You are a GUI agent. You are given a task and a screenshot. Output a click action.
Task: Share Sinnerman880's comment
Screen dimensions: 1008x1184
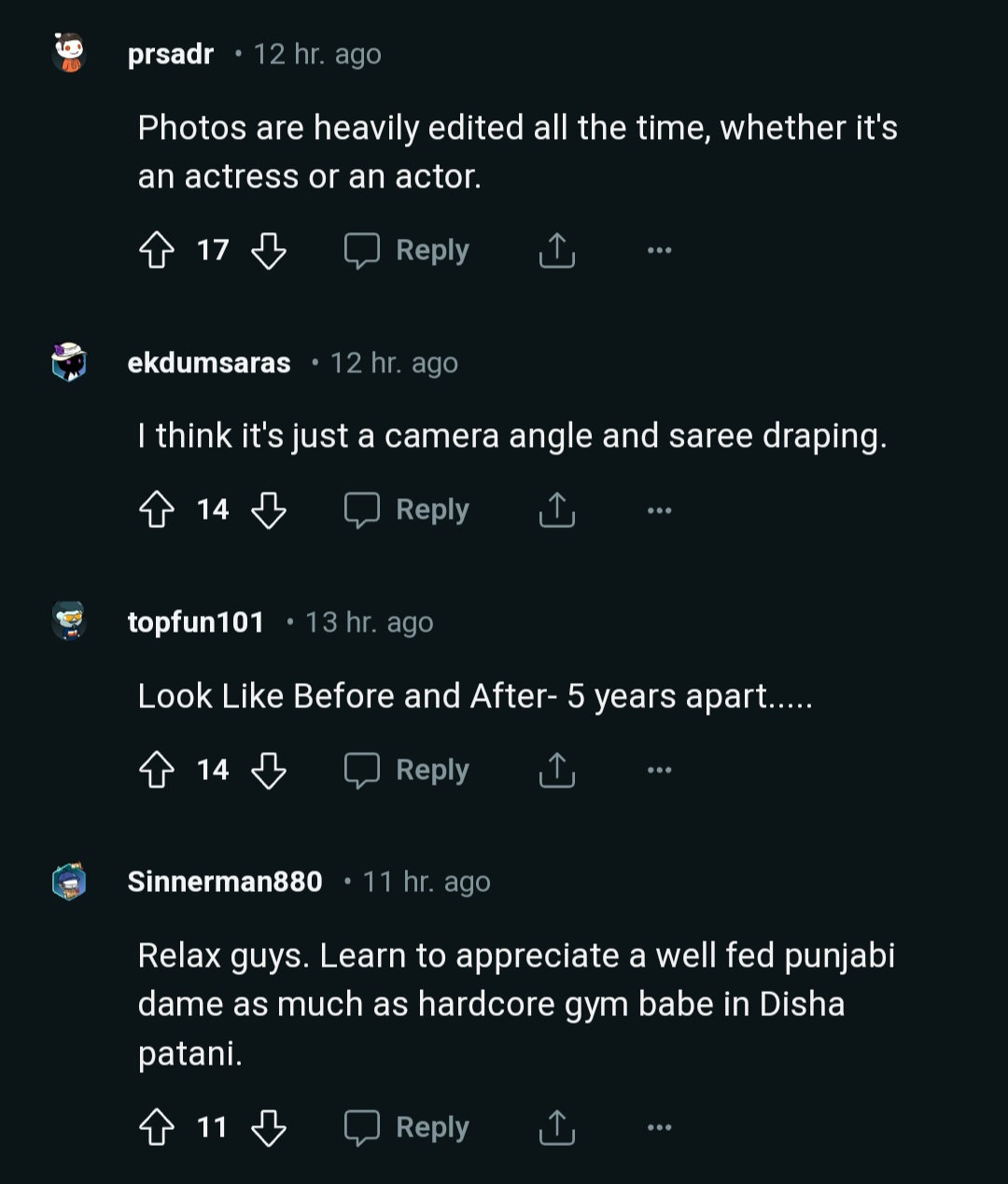pyautogui.click(x=557, y=1127)
